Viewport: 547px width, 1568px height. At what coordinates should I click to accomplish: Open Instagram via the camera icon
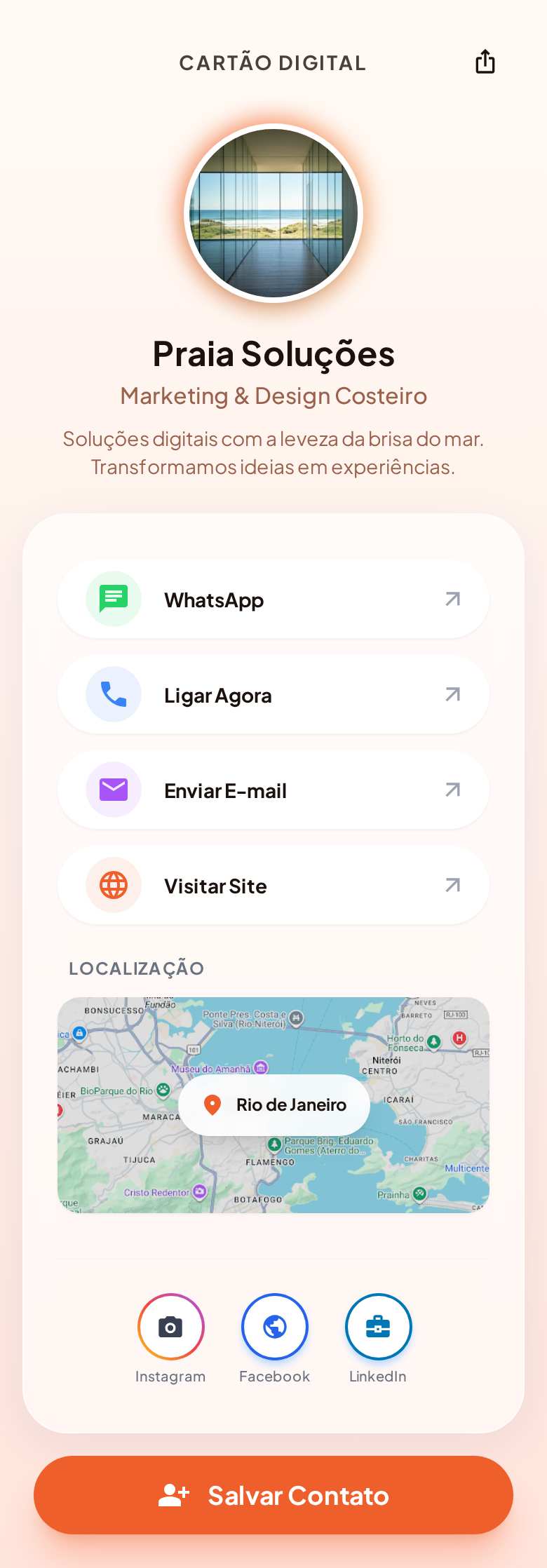(x=170, y=1326)
